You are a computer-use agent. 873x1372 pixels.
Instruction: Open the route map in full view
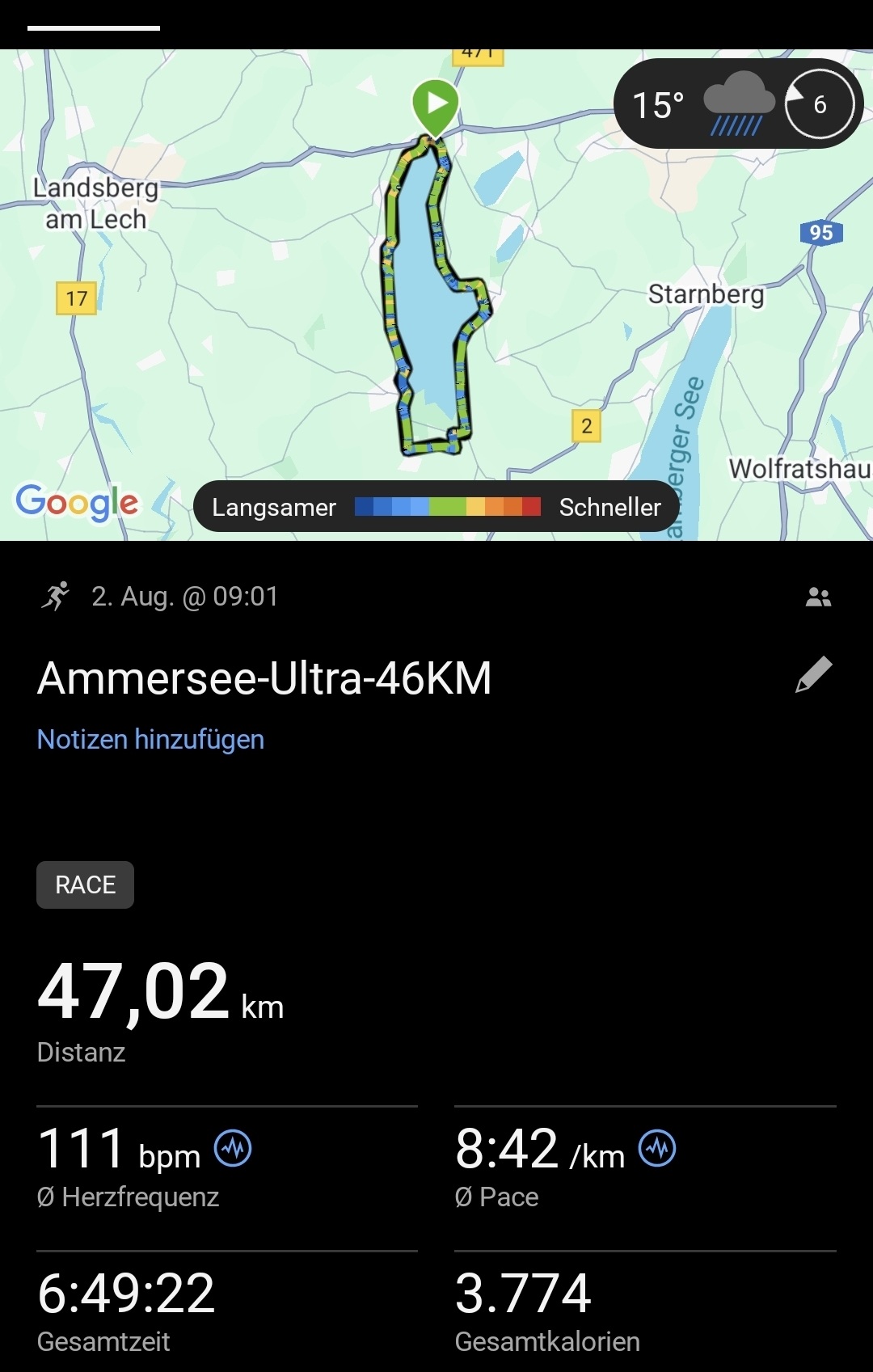323,323
